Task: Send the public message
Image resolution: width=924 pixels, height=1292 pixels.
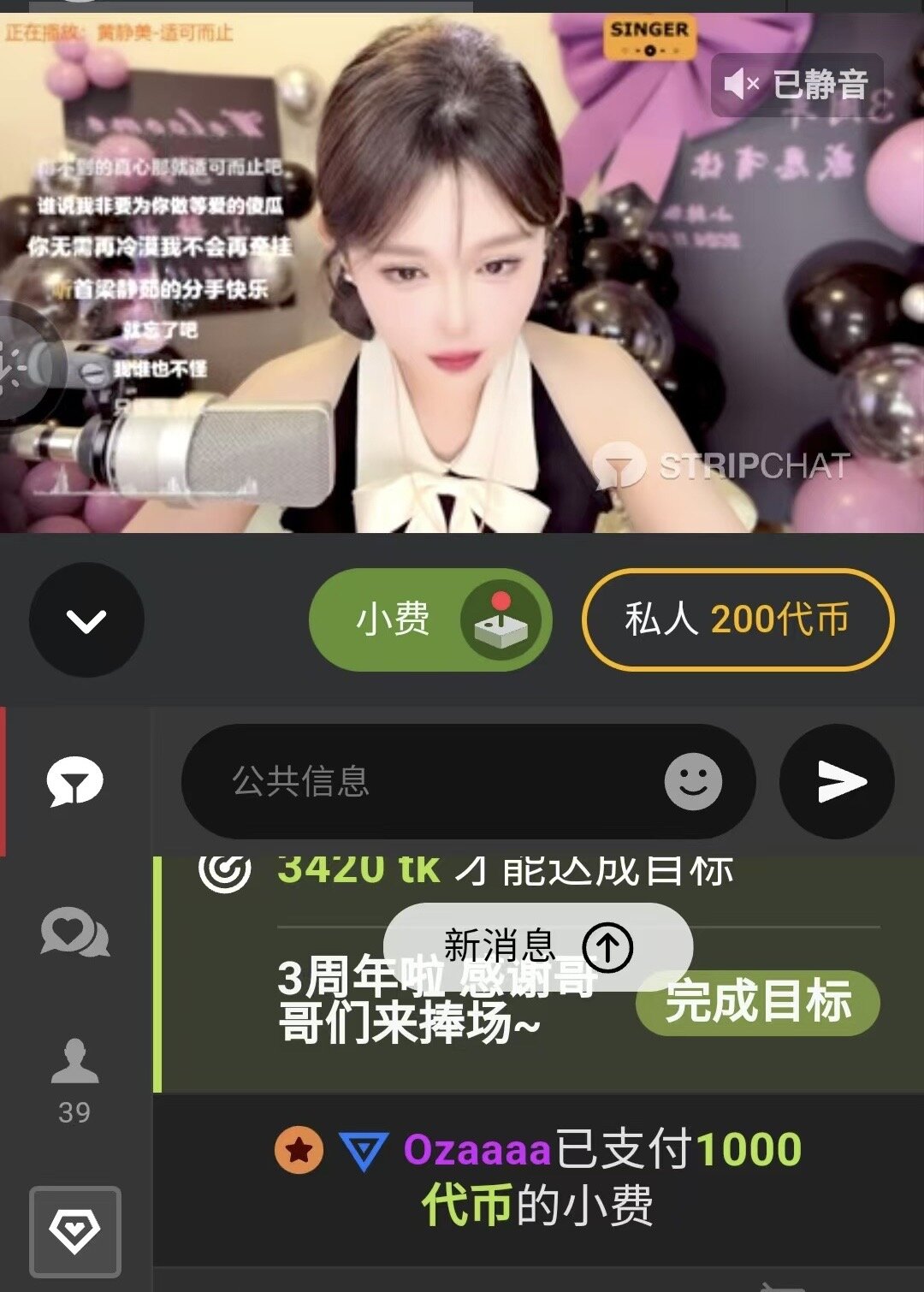Action: point(837,781)
